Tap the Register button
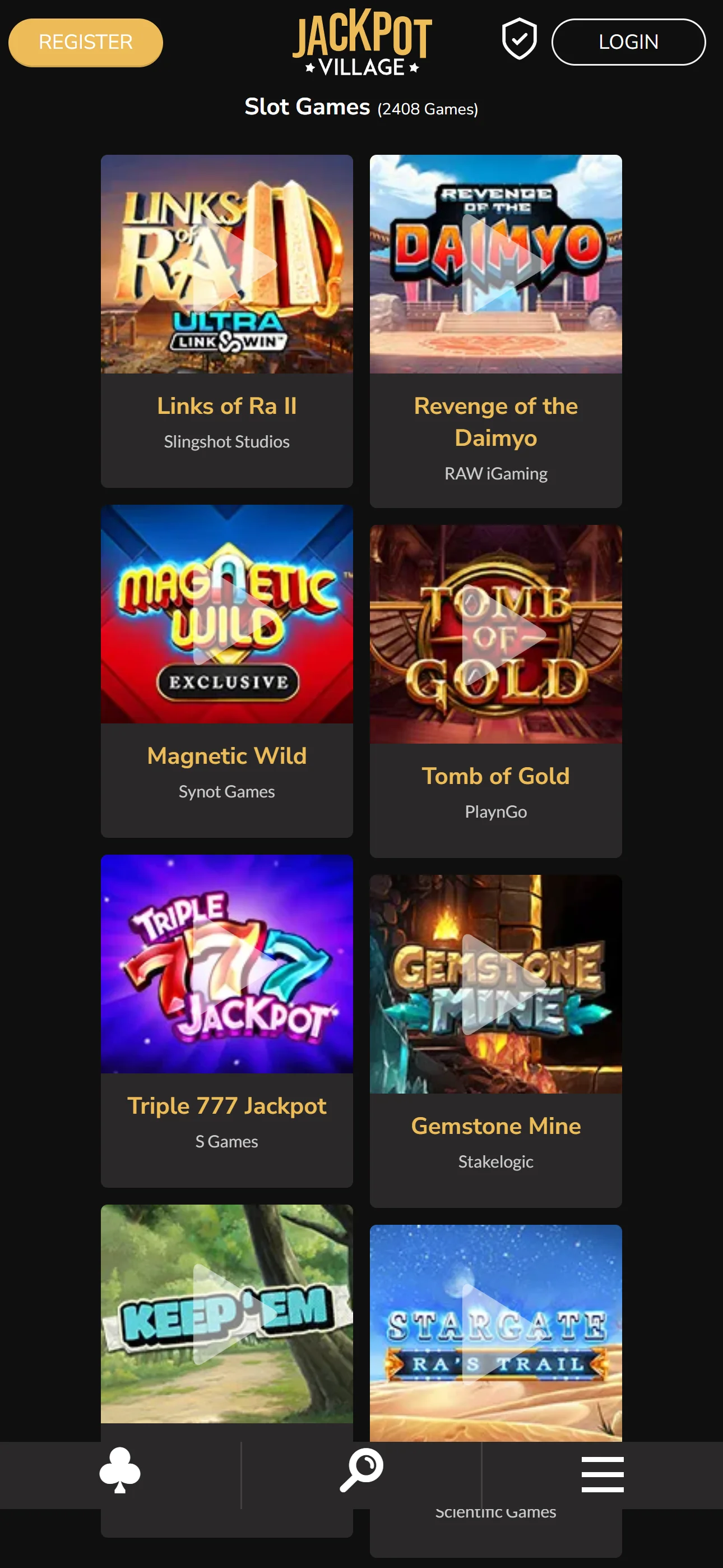The width and height of the screenshot is (723, 1568). (x=86, y=42)
